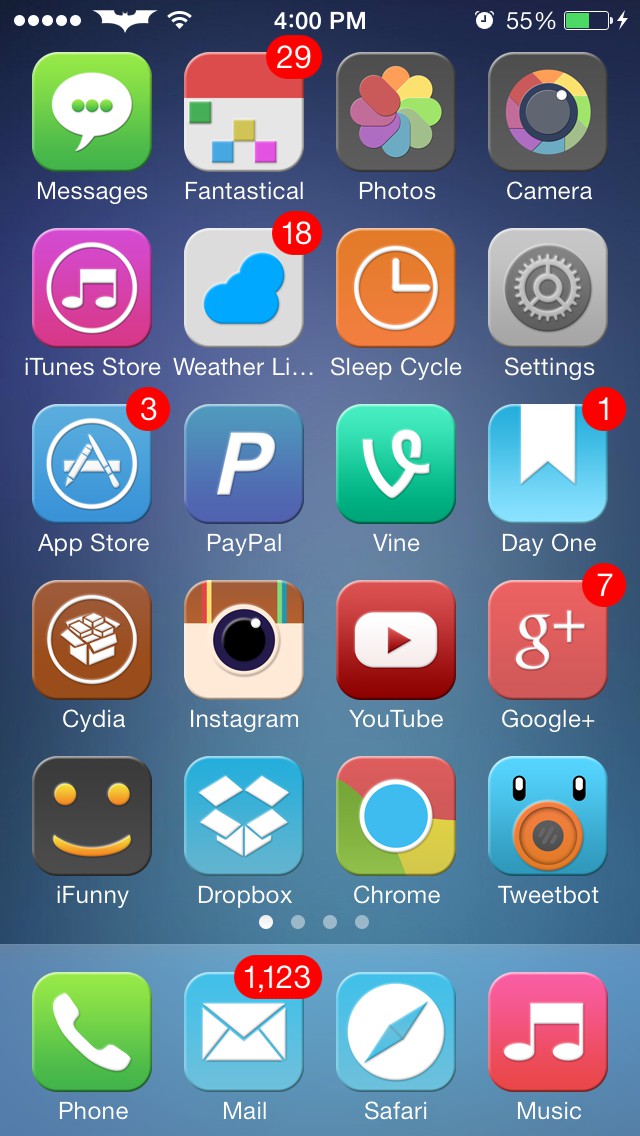Open the Weather Live app
The height and width of the screenshot is (1136, 640).
point(244,287)
